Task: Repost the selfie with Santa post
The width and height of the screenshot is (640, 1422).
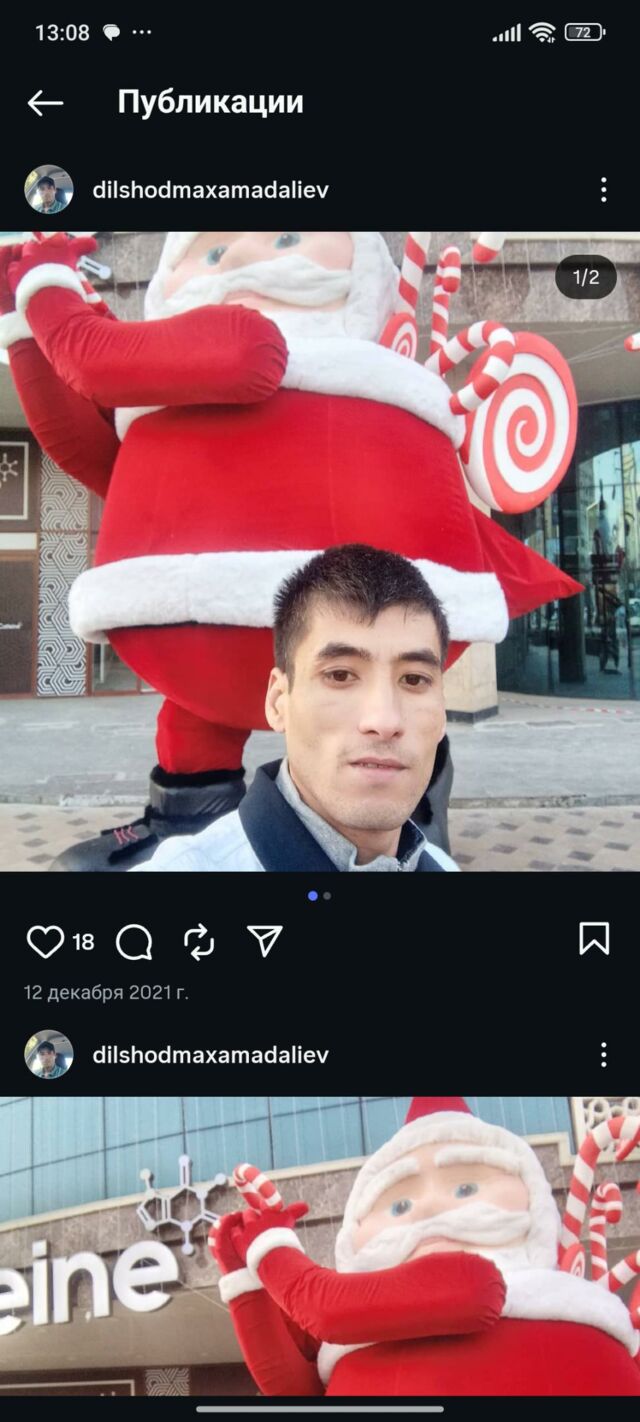Action: 199,941
